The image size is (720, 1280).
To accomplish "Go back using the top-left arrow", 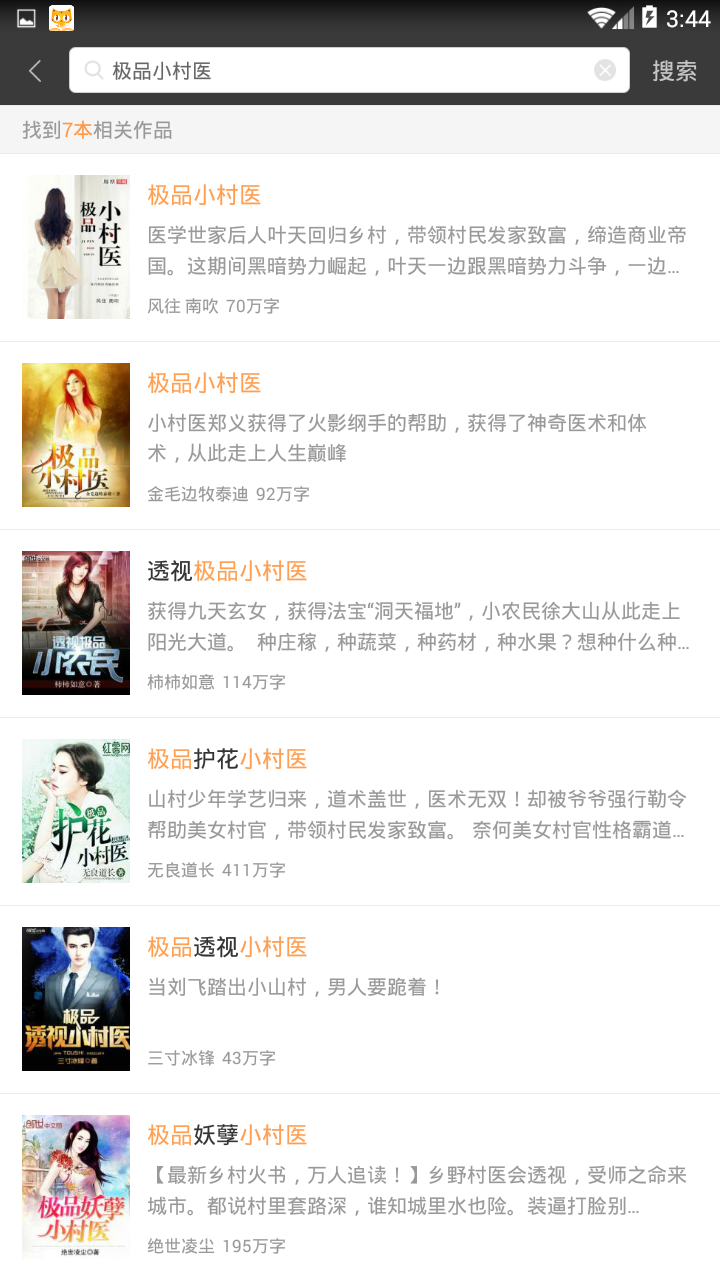I will tap(35, 71).
